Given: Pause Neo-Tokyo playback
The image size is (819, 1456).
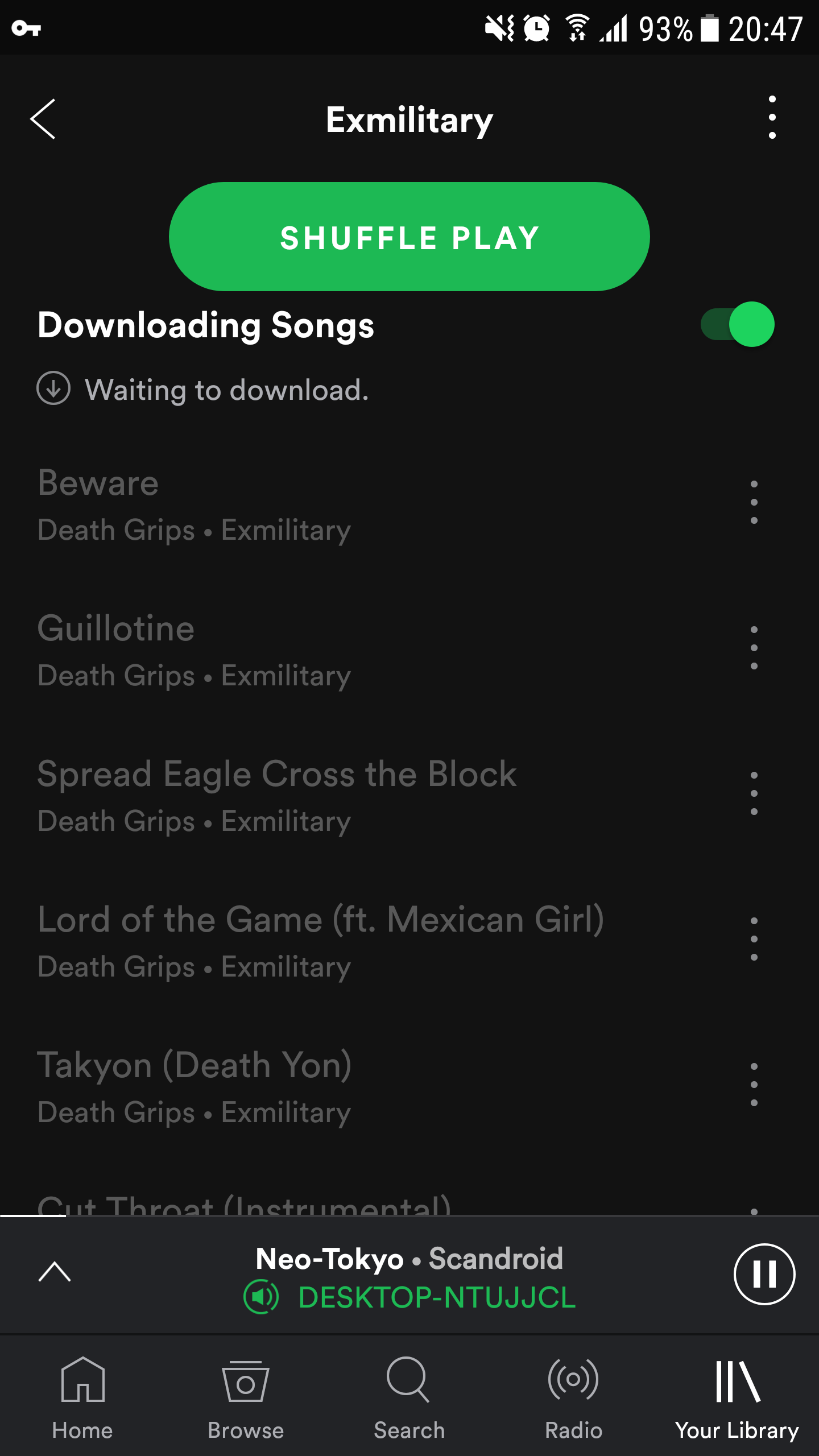Looking at the screenshot, I should coord(764,1274).
